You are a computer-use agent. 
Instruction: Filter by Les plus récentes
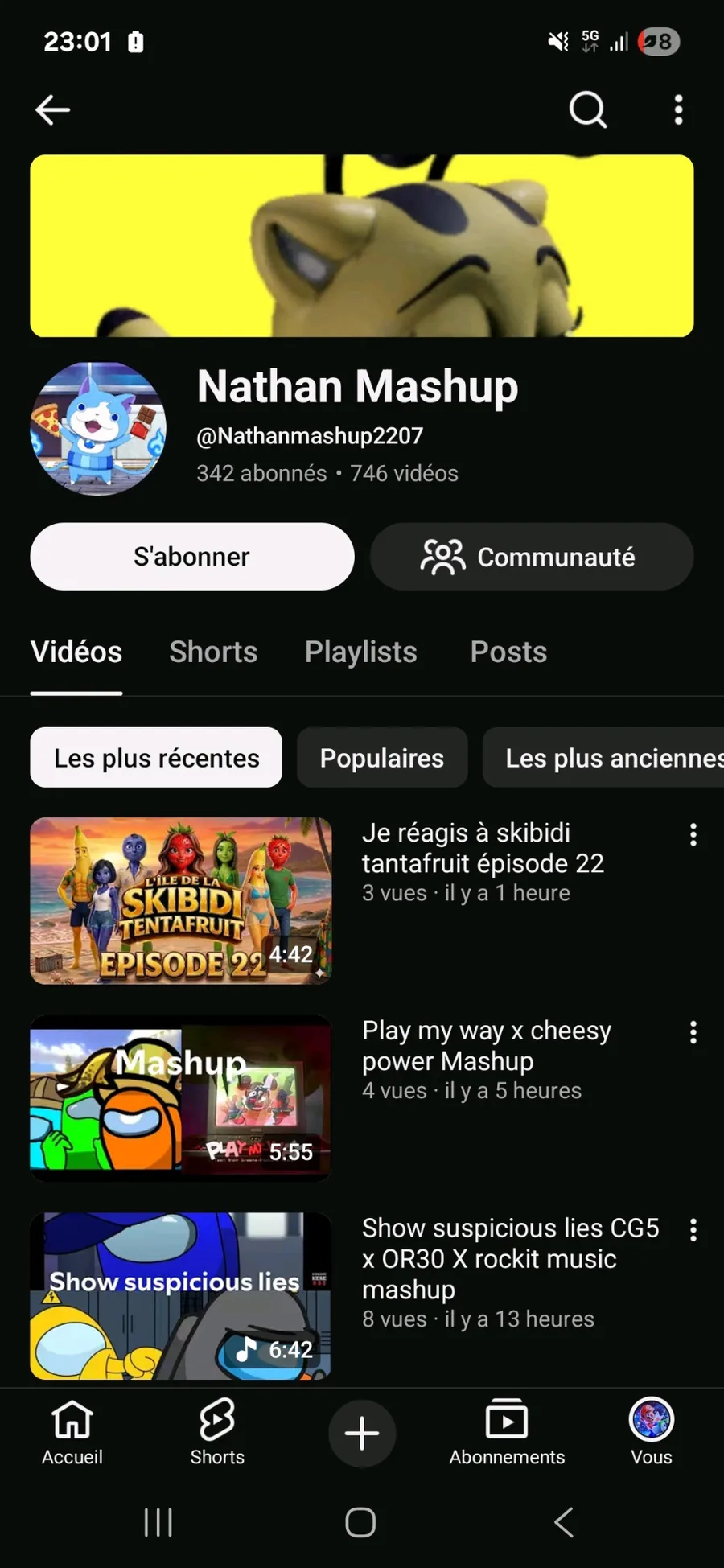[x=156, y=758]
